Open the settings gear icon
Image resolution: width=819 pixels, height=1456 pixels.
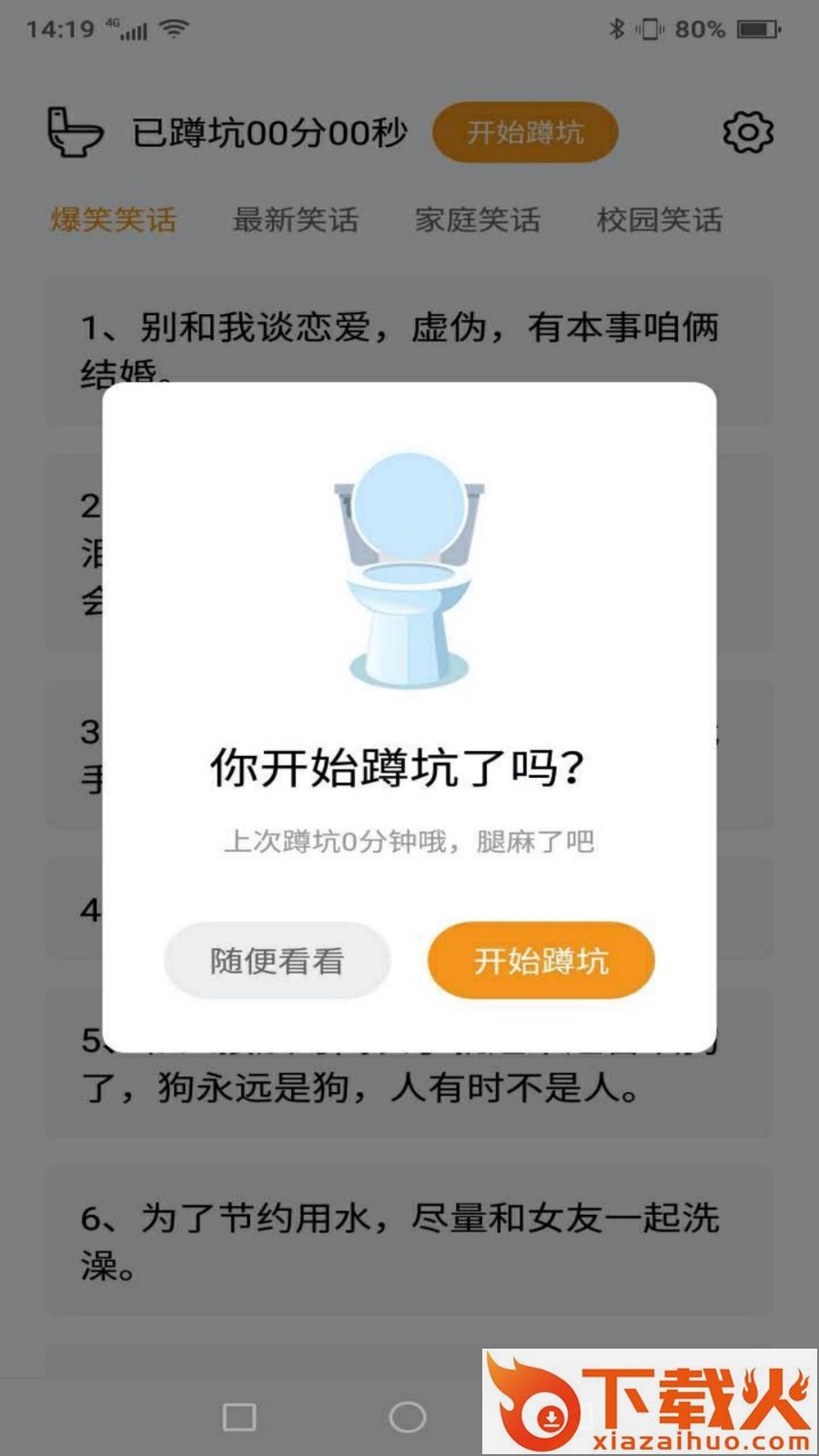[x=748, y=133]
